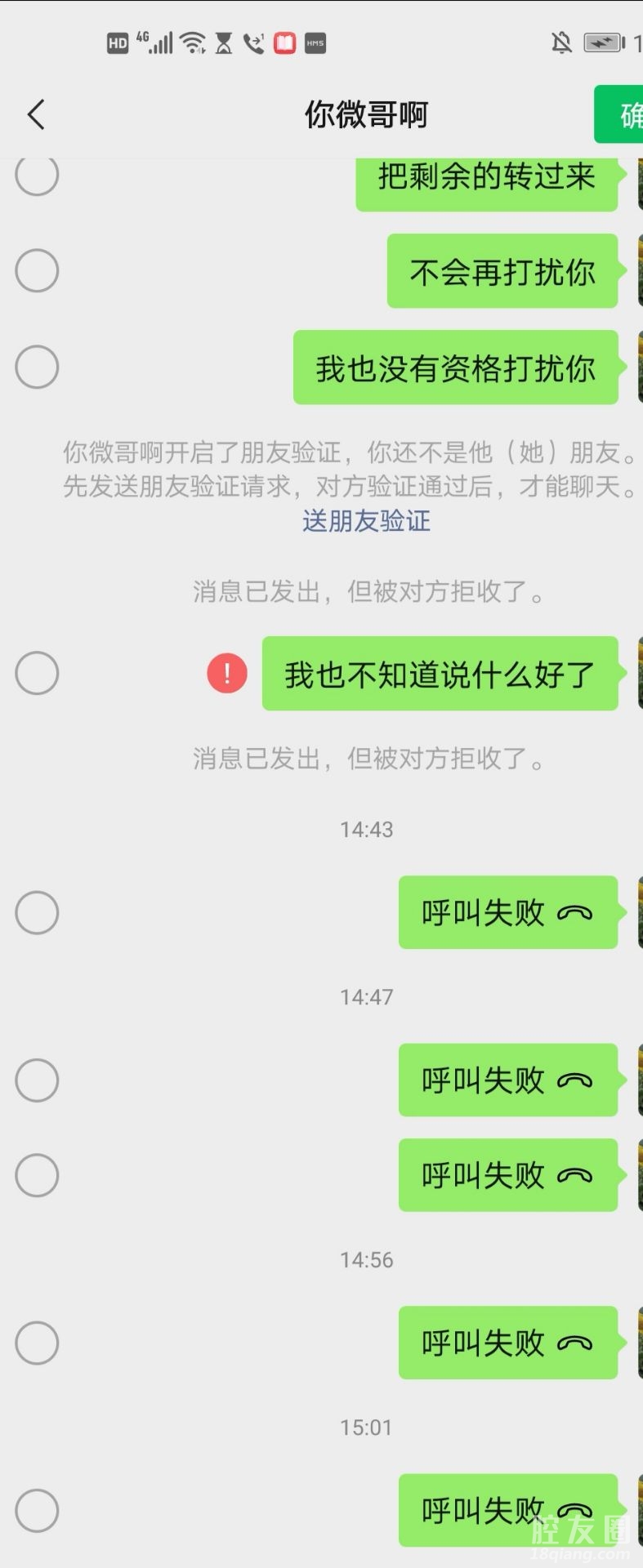Image resolution: width=643 pixels, height=1568 pixels.
Task: Mark the message 我也没有资格打扰你 as selected
Action: point(37,367)
